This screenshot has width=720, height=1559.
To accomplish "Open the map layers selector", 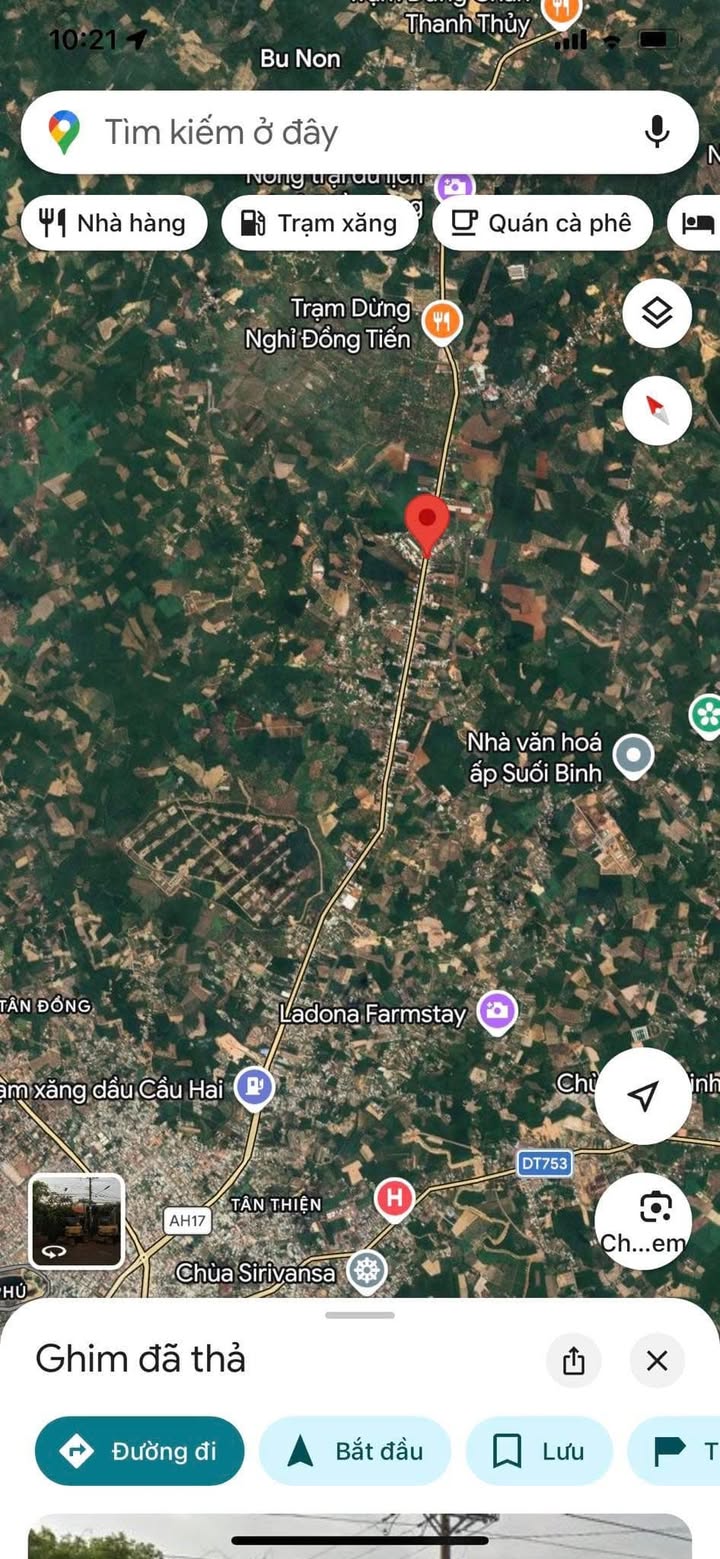I will [x=657, y=314].
